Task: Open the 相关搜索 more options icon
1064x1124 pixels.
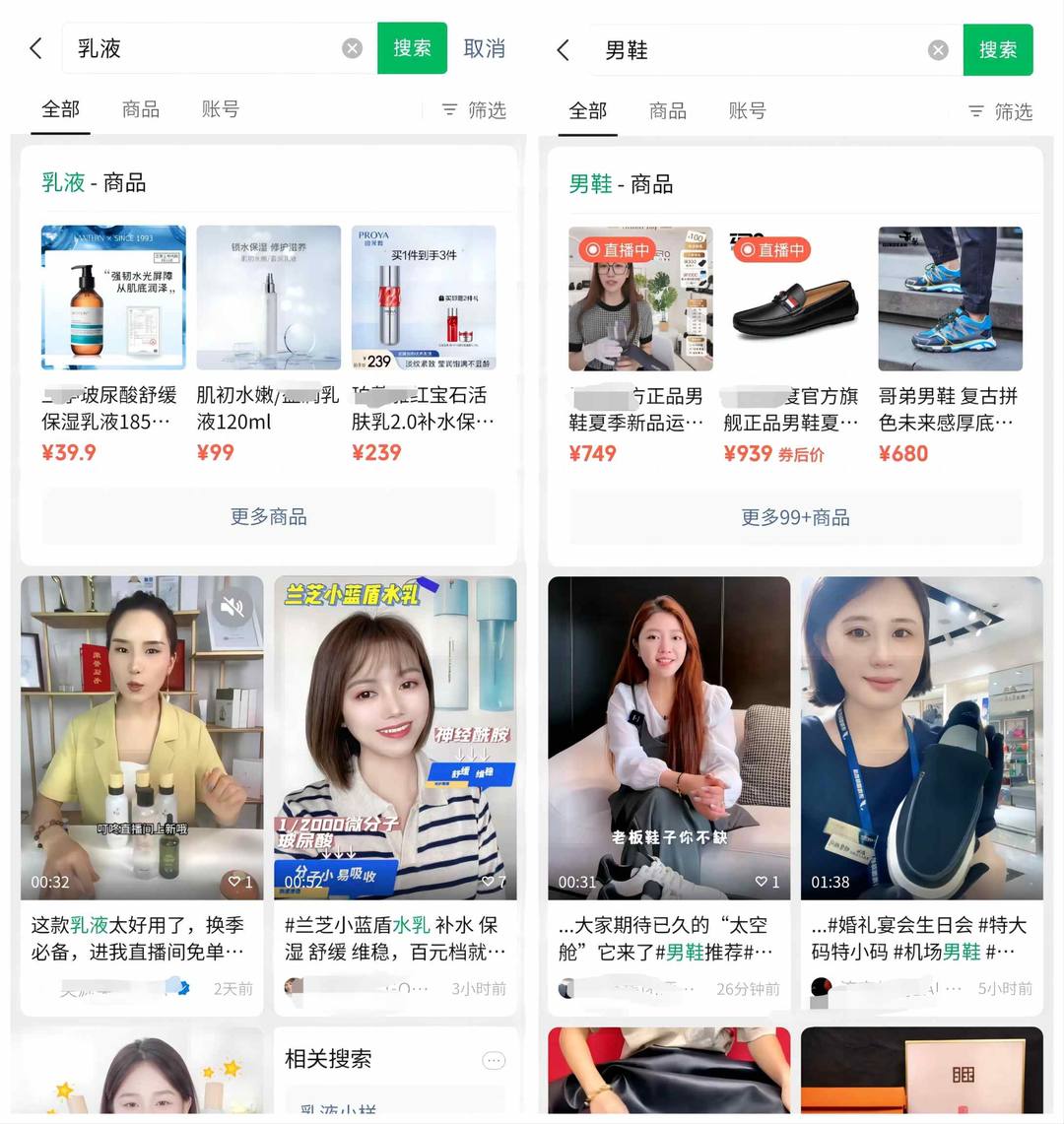Action: tap(494, 1060)
